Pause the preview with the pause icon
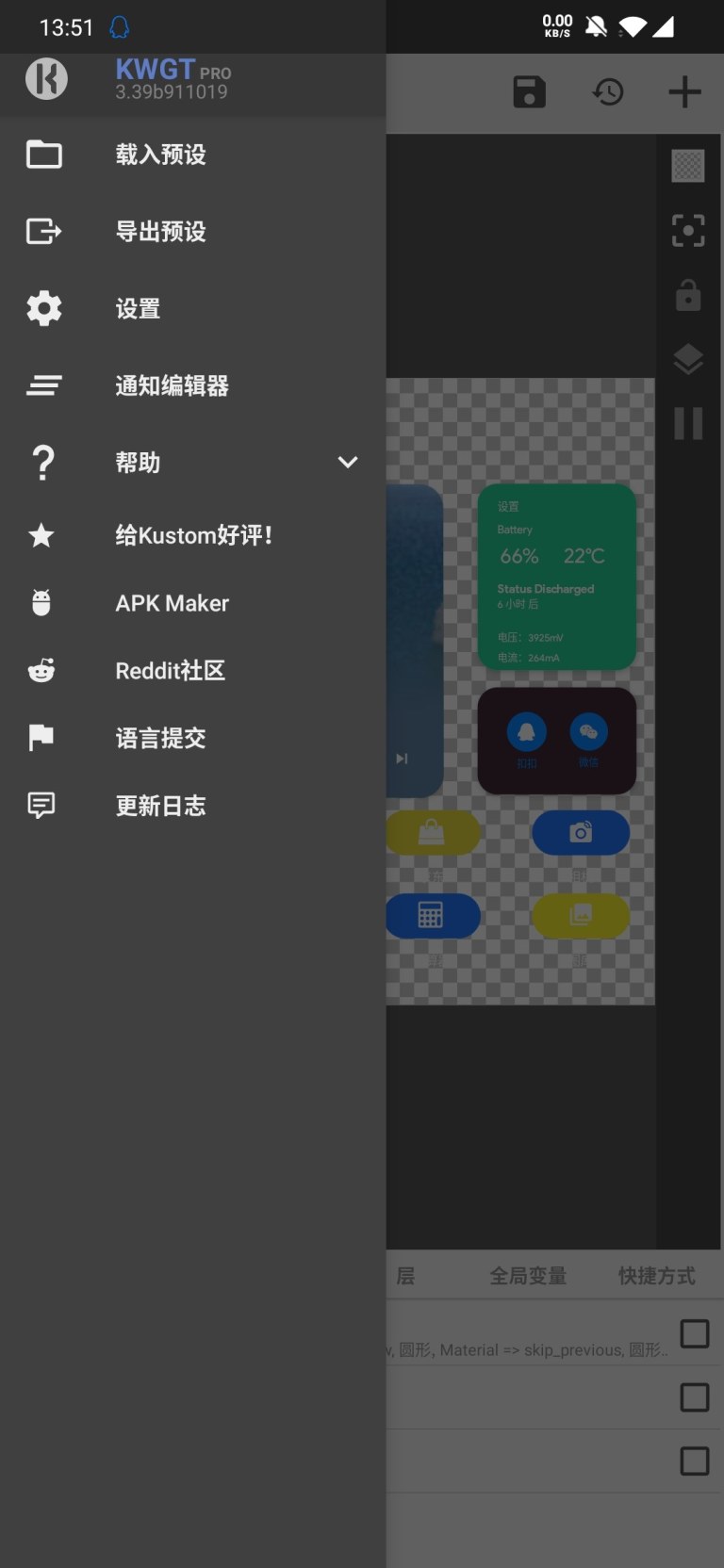Viewport: 724px width, 1568px height. point(689,424)
